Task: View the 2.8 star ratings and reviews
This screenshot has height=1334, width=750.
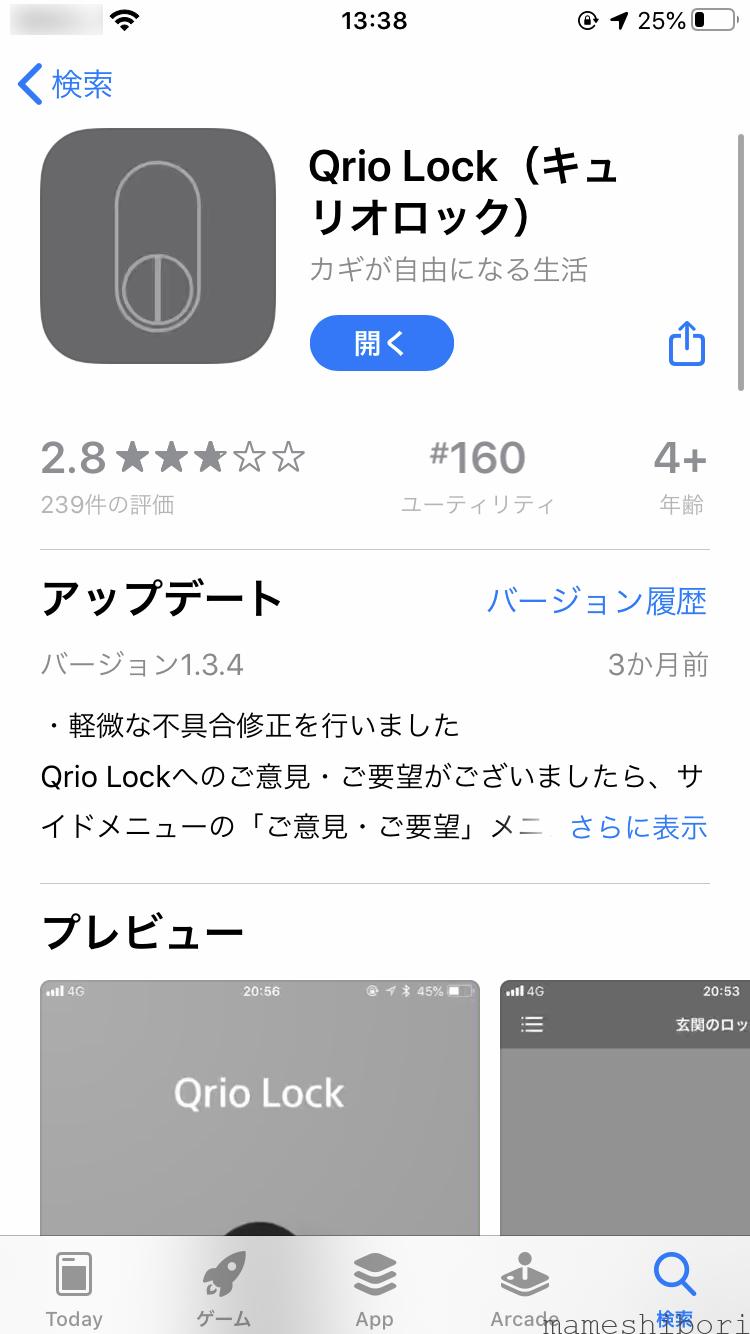Action: 172,474
